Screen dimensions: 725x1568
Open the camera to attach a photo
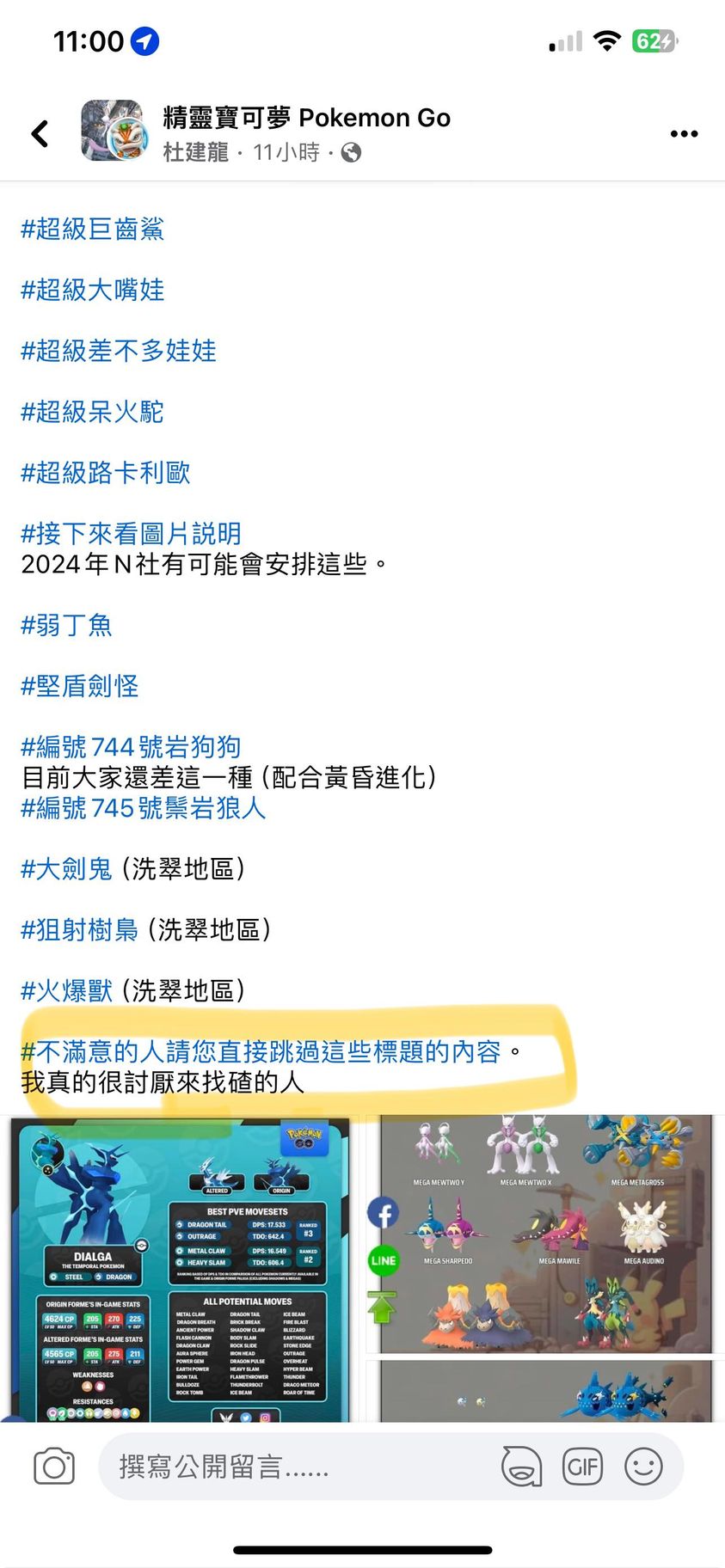(54, 1466)
